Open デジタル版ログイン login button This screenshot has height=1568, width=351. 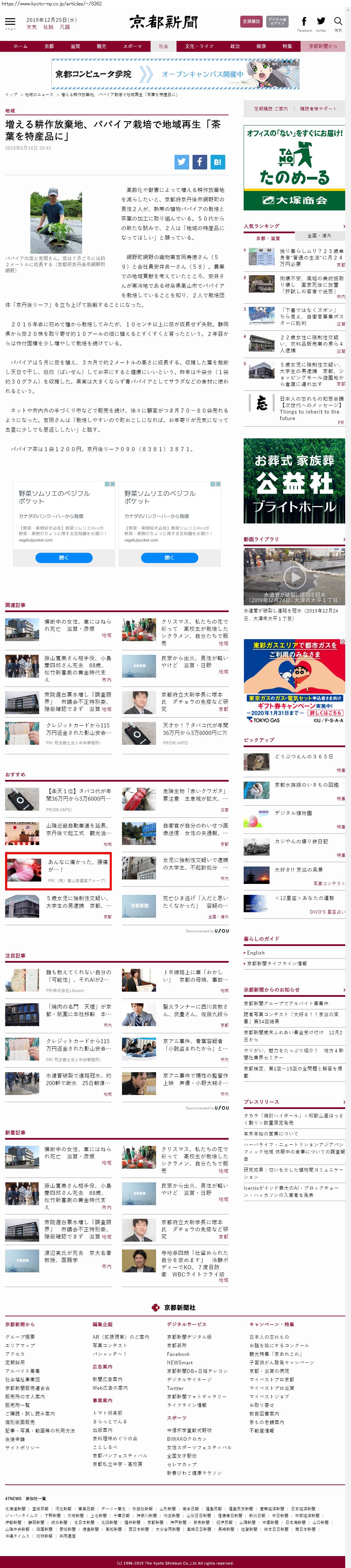point(277,21)
